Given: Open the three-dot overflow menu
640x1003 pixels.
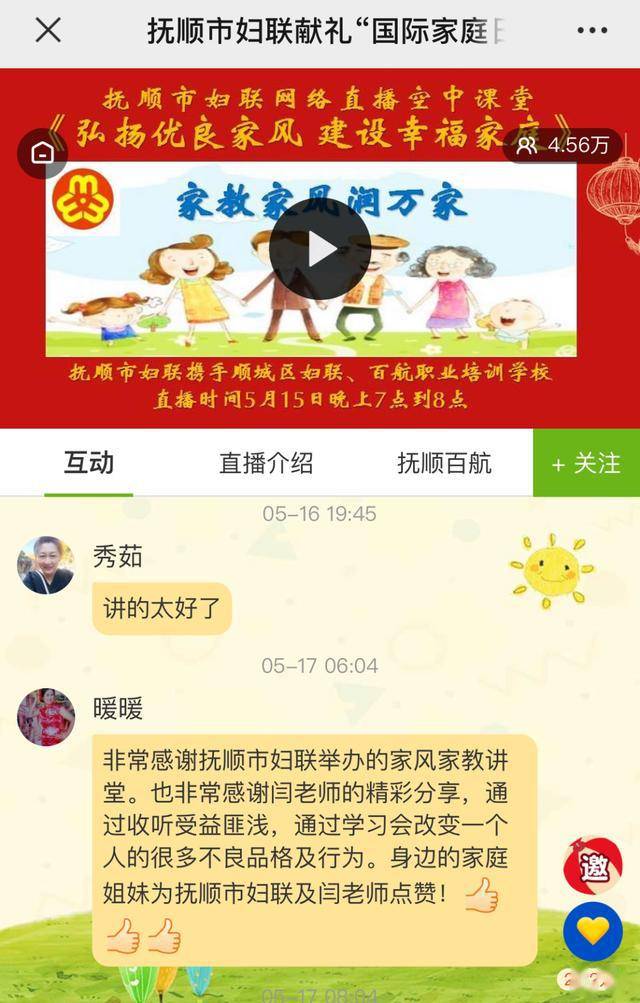Looking at the screenshot, I should [592, 31].
